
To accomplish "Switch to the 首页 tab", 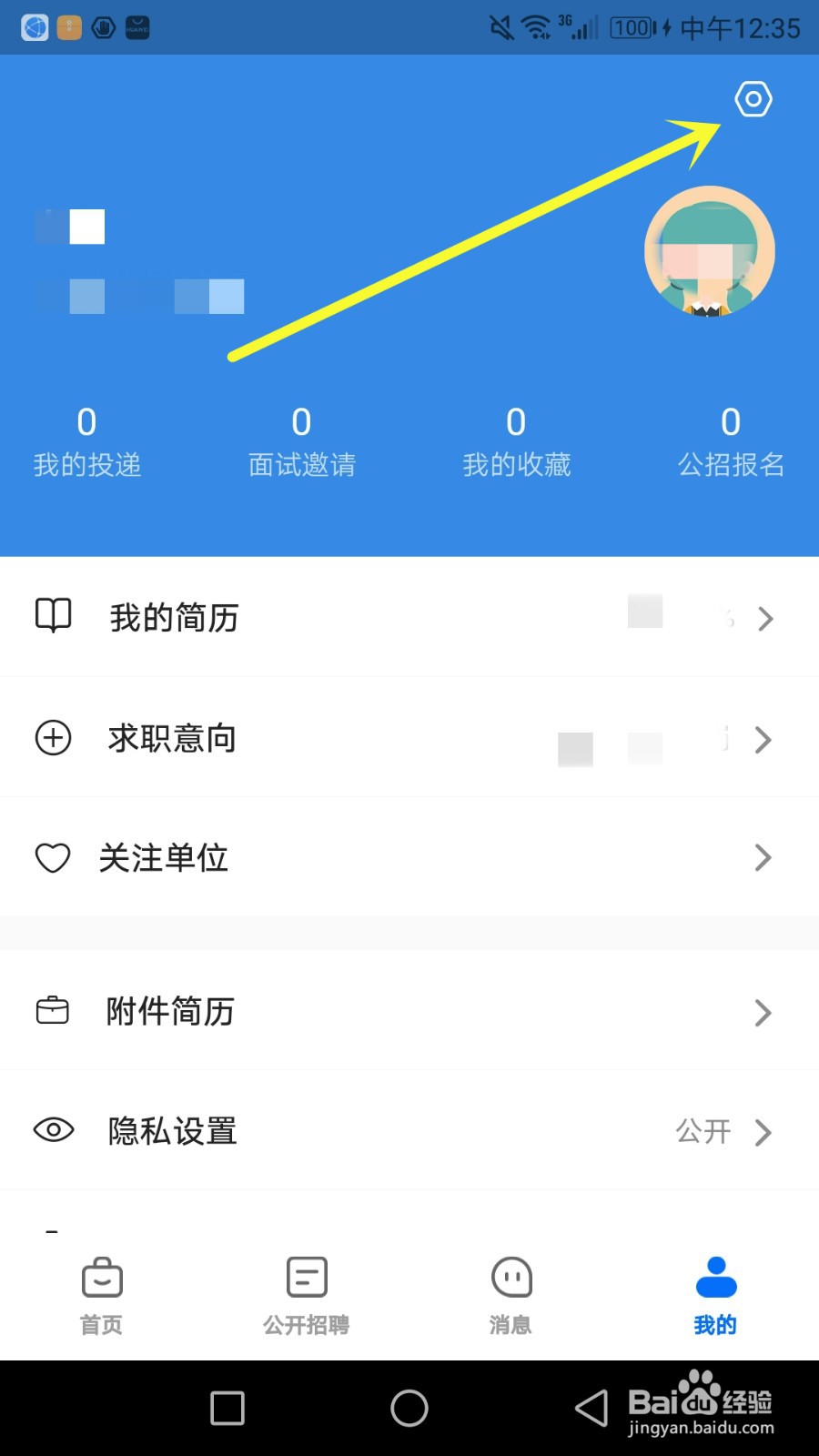I will [x=102, y=1296].
